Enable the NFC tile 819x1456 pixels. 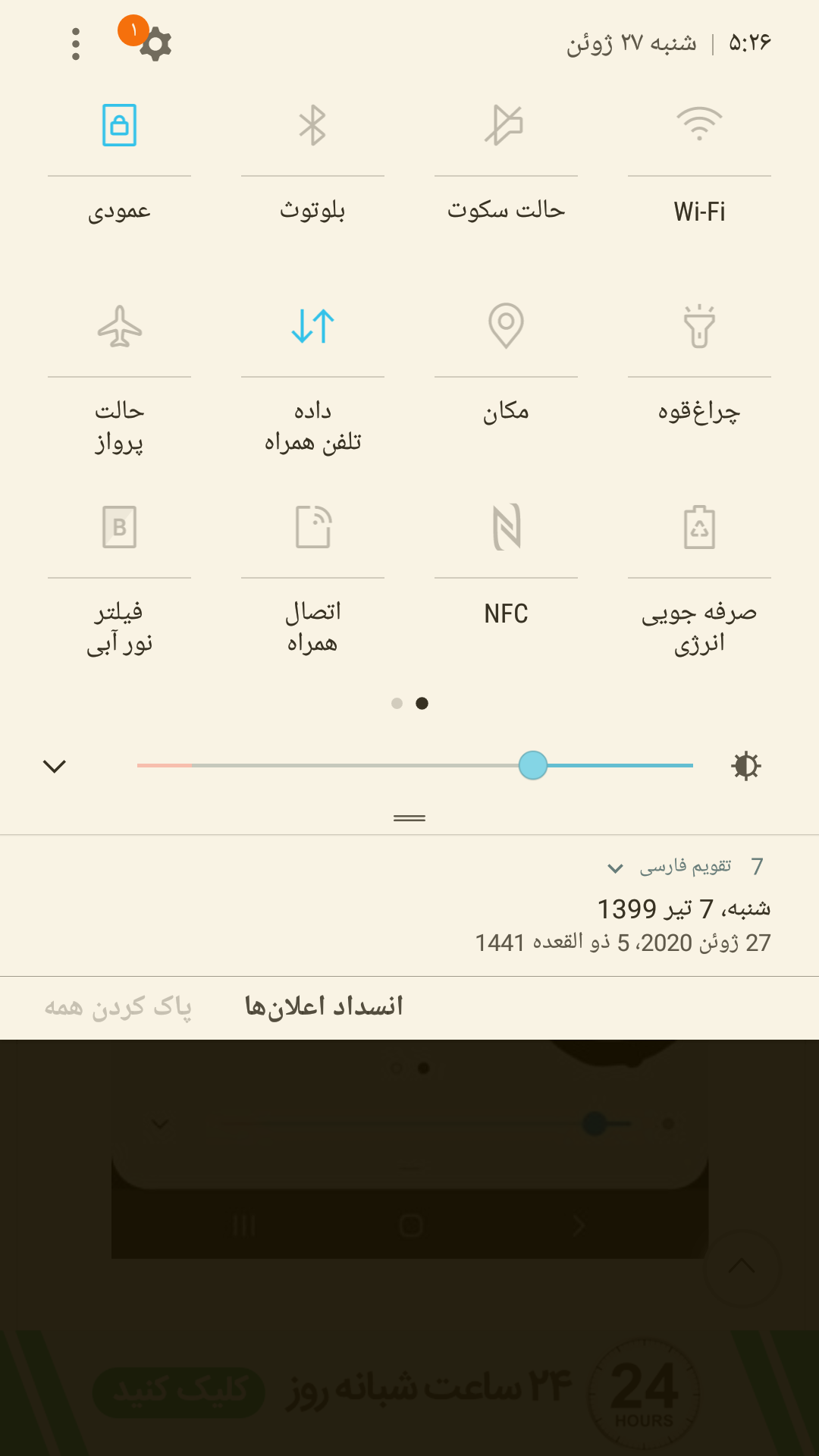506,527
